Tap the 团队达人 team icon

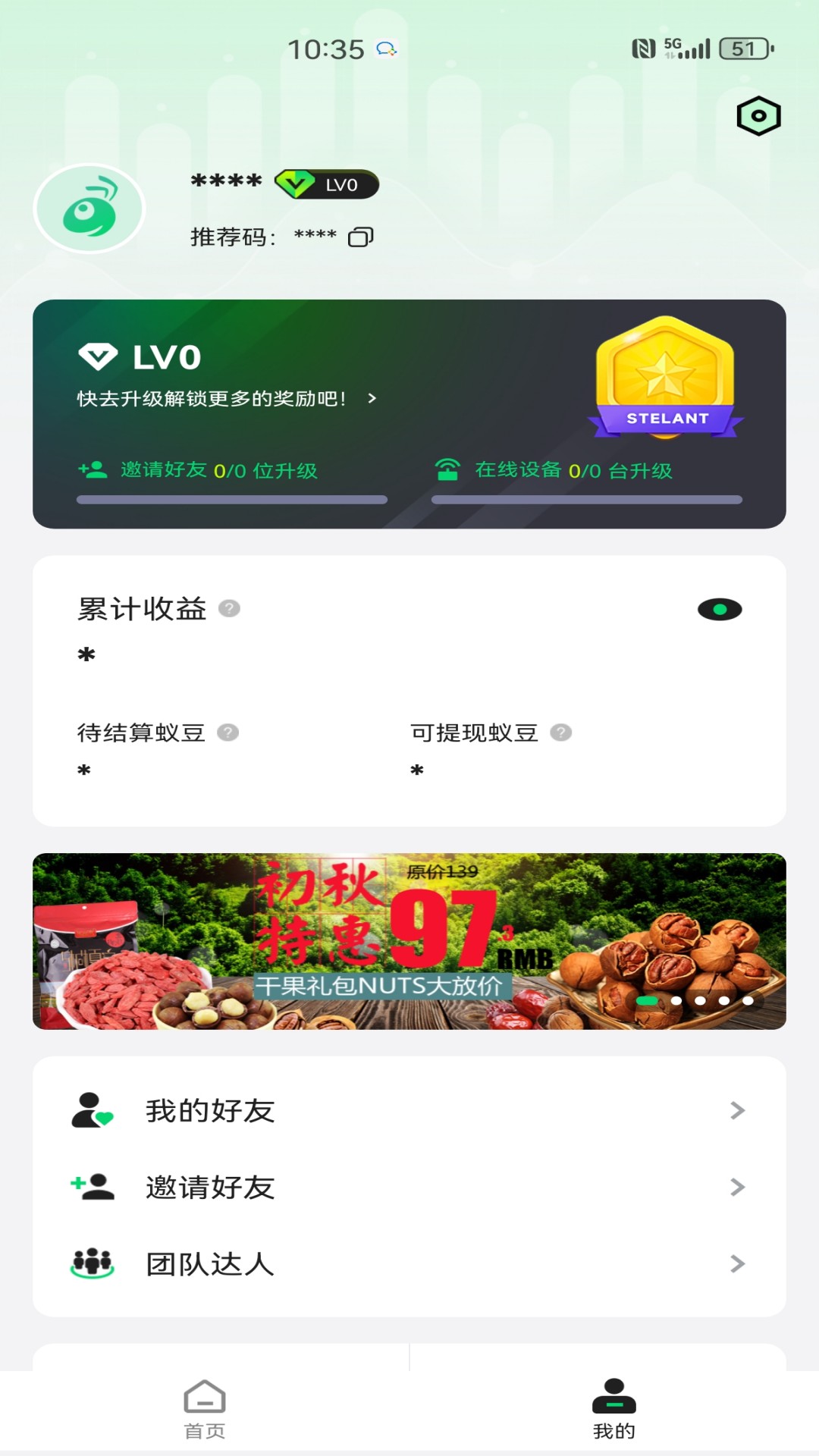point(91,1263)
